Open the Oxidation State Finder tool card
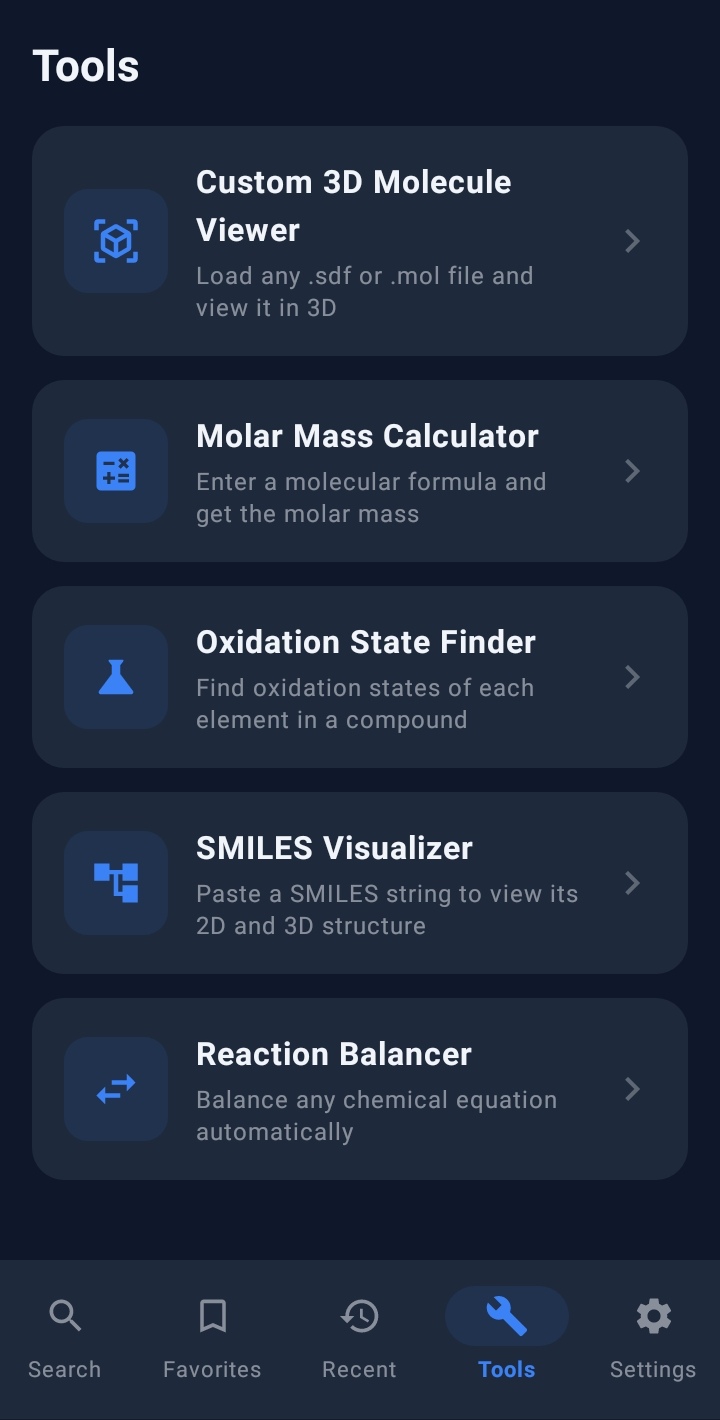Viewport: 720px width, 1420px height. point(360,676)
